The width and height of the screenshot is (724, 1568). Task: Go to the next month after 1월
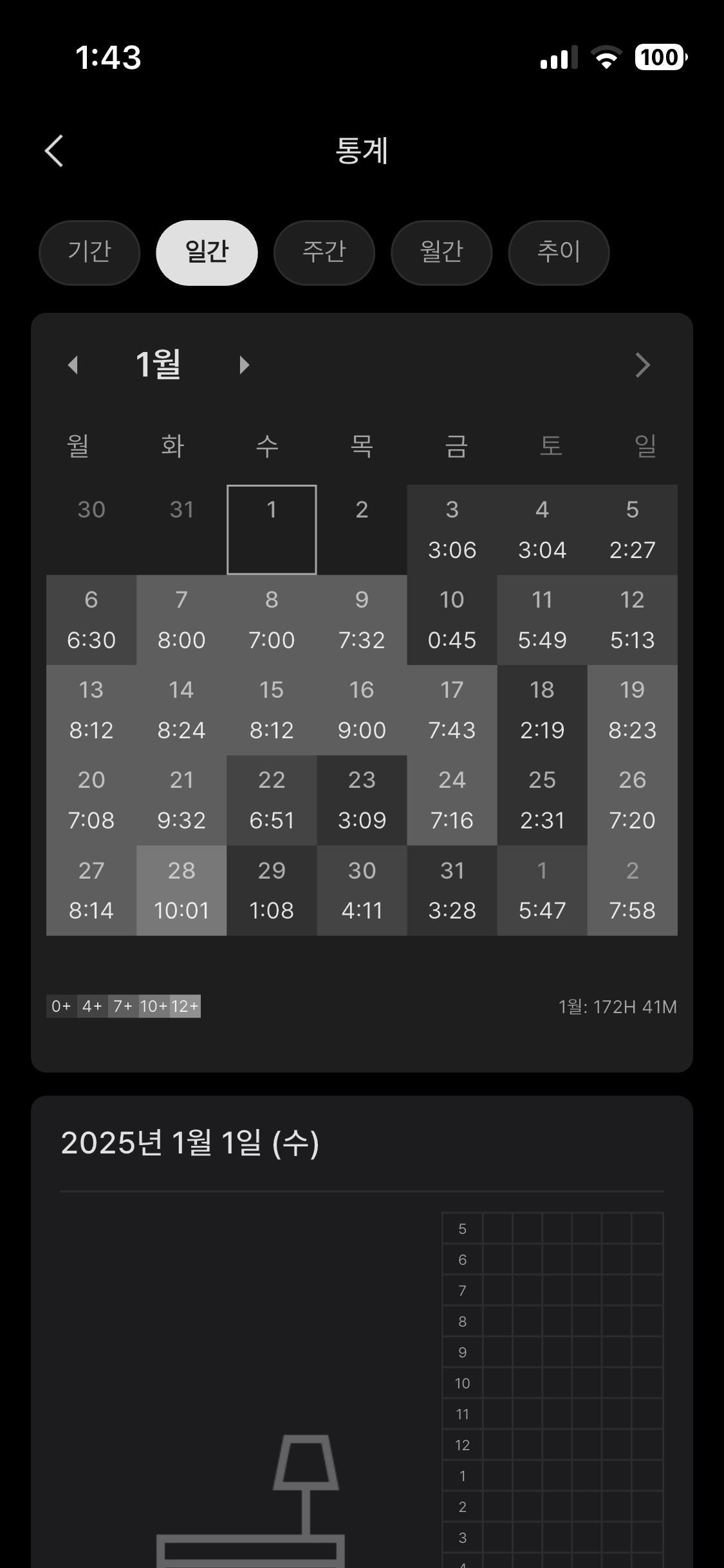point(244,365)
